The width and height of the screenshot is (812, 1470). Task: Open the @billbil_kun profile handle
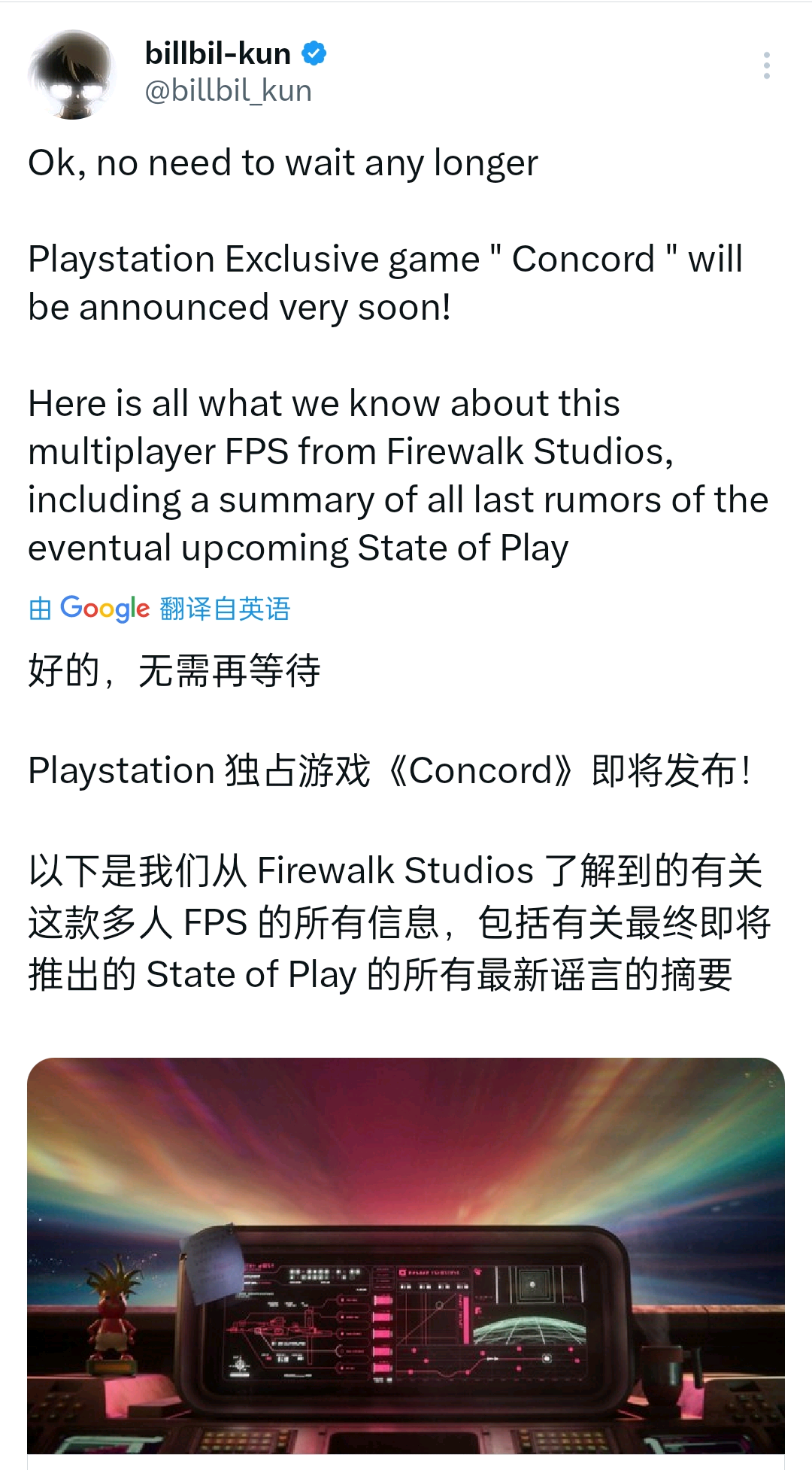(x=228, y=91)
